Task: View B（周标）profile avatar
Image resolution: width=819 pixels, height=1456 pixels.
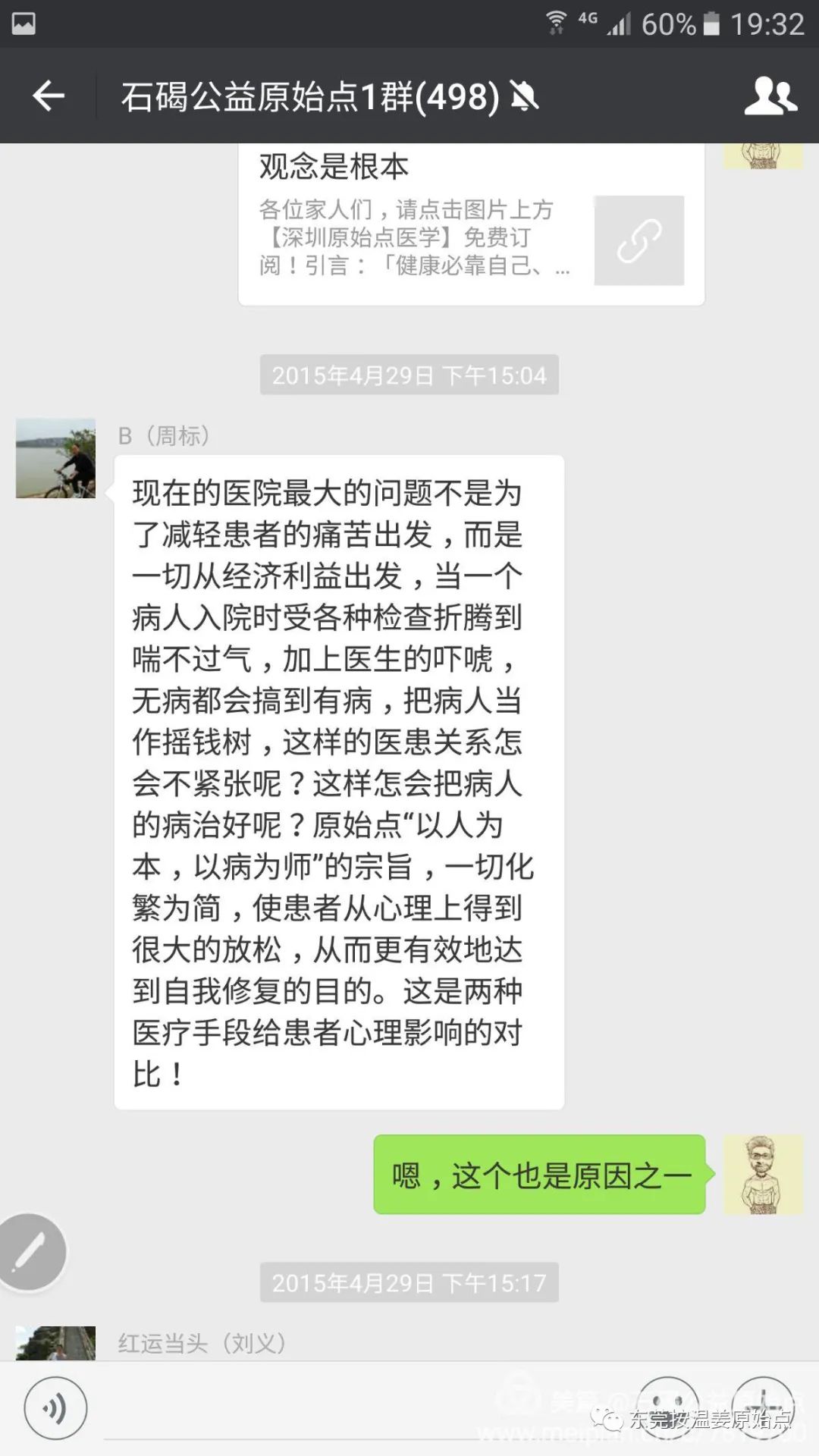Action: tap(56, 458)
